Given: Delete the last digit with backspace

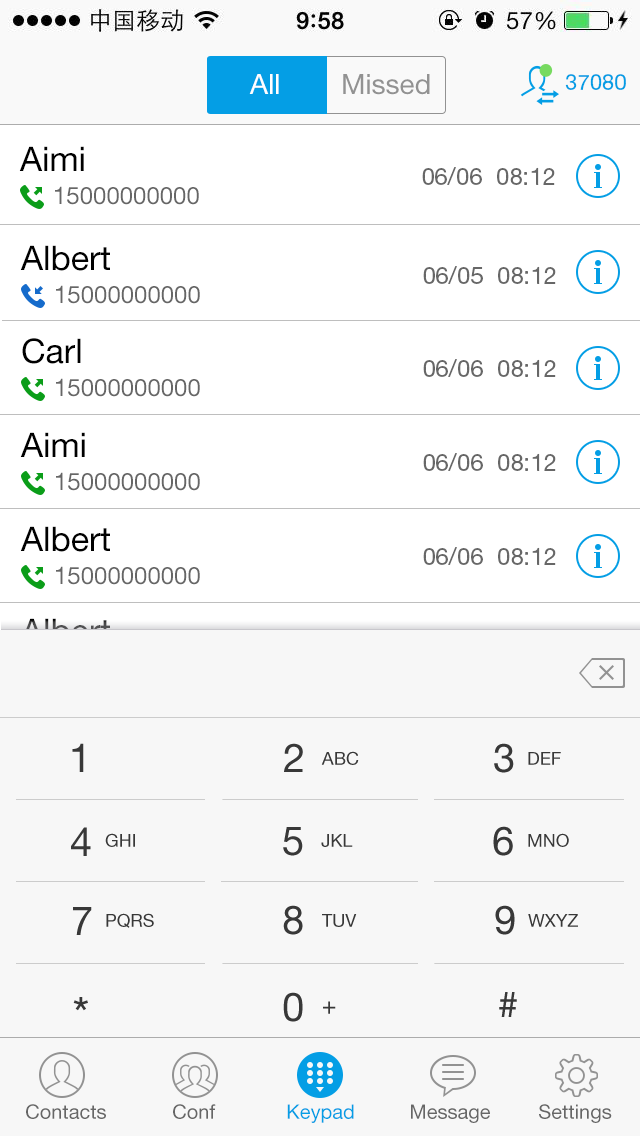Looking at the screenshot, I should pyautogui.click(x=602, y=673).
